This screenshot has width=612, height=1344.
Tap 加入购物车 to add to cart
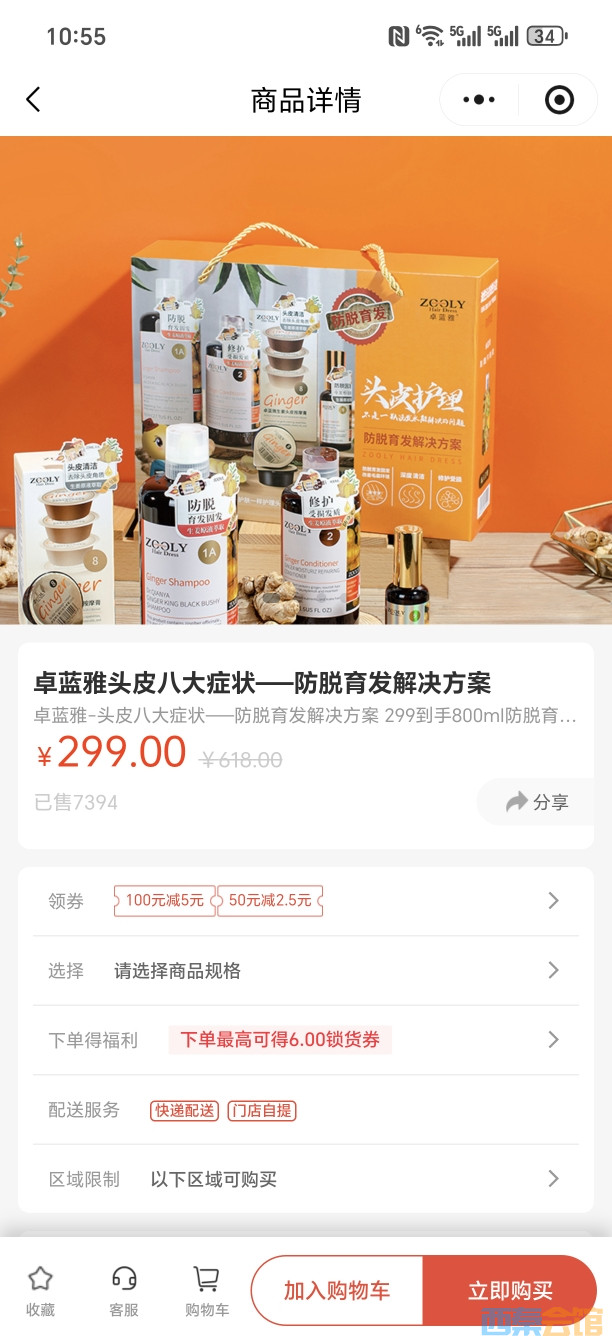[337, 1291]
